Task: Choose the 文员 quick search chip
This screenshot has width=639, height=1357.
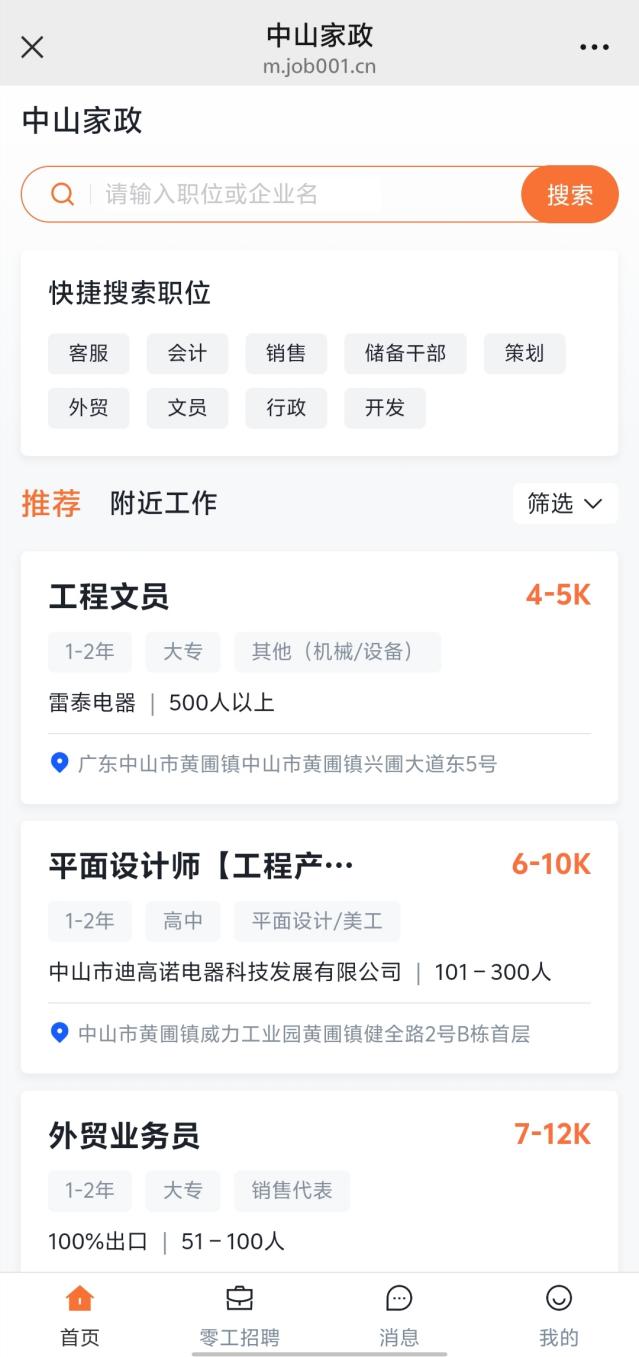Action: [x=187, y=408]
